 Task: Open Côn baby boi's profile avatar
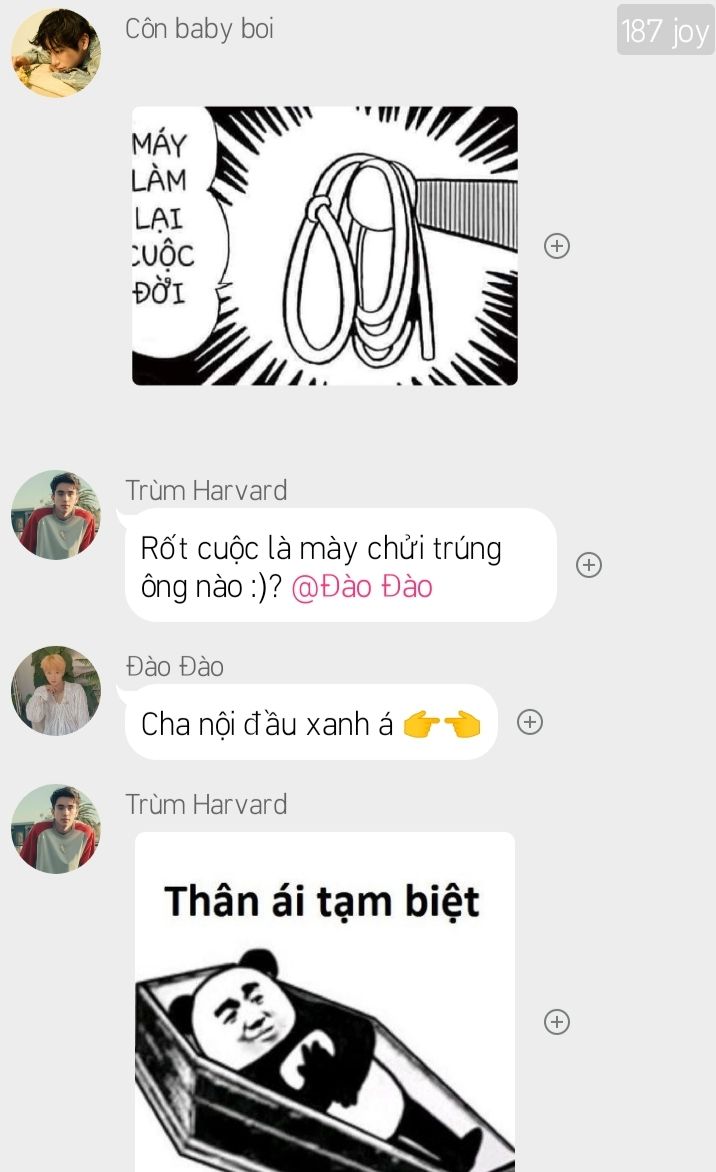click(x=55, y=53)
